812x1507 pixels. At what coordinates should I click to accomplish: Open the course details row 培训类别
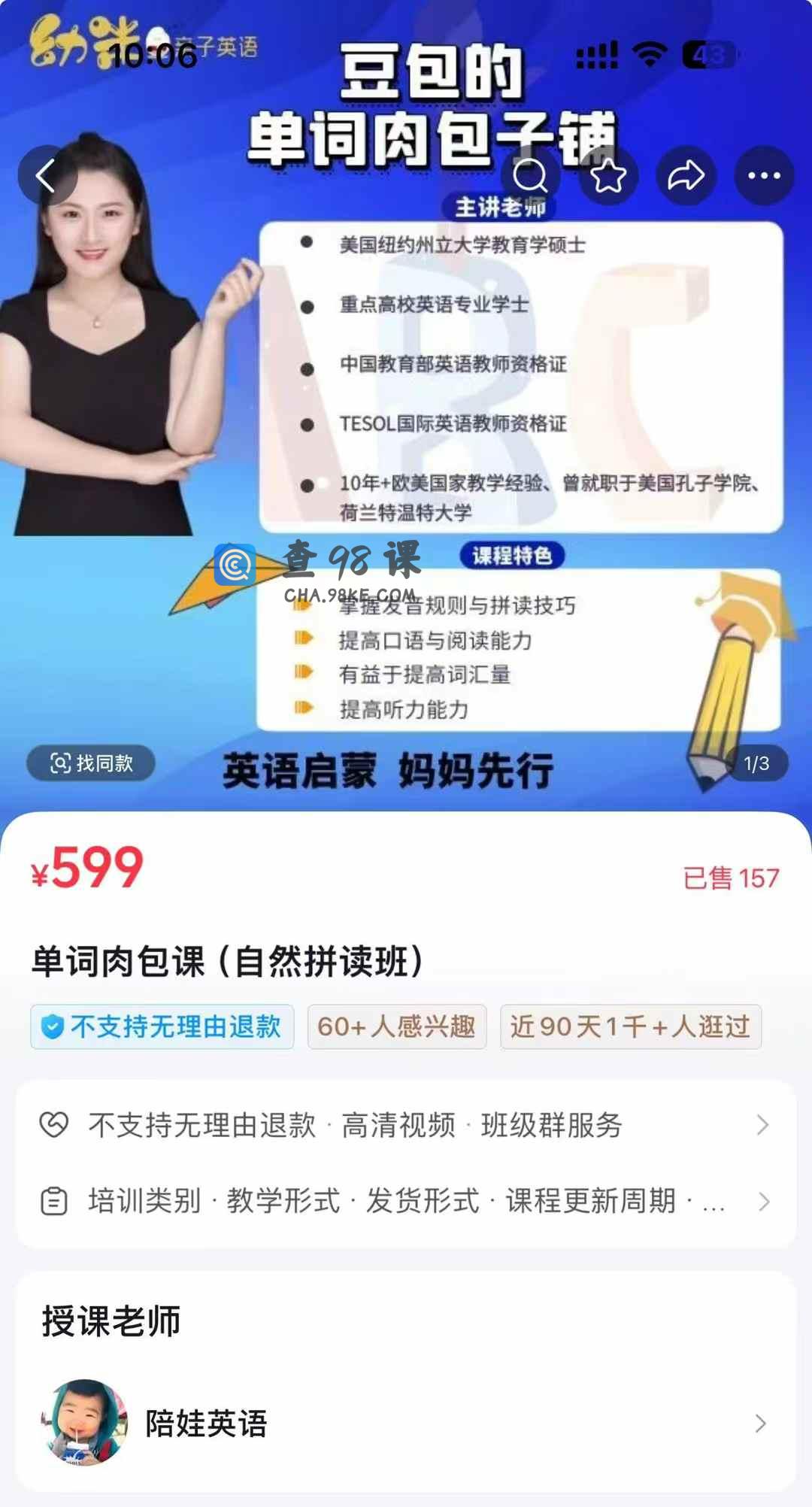(406, 1201)
